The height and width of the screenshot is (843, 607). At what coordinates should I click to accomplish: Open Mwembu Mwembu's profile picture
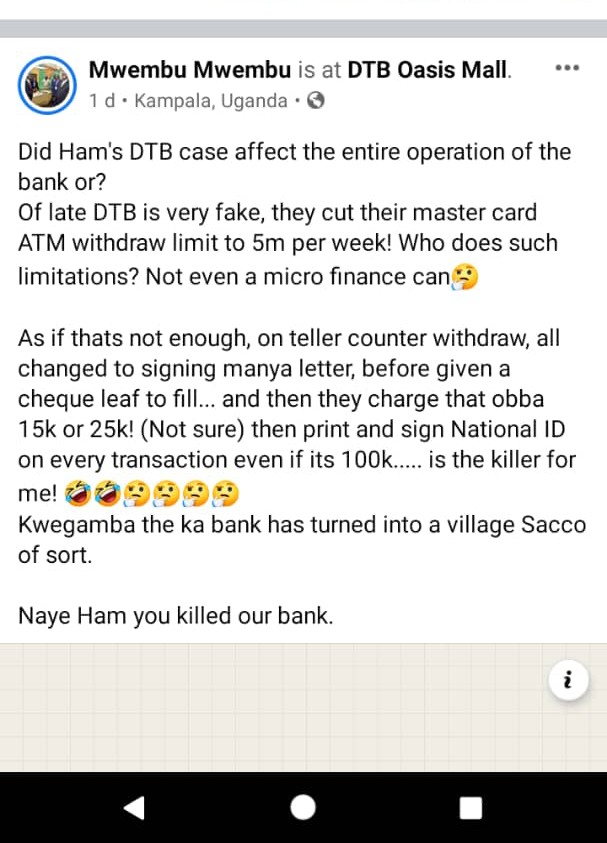[47, 84]
